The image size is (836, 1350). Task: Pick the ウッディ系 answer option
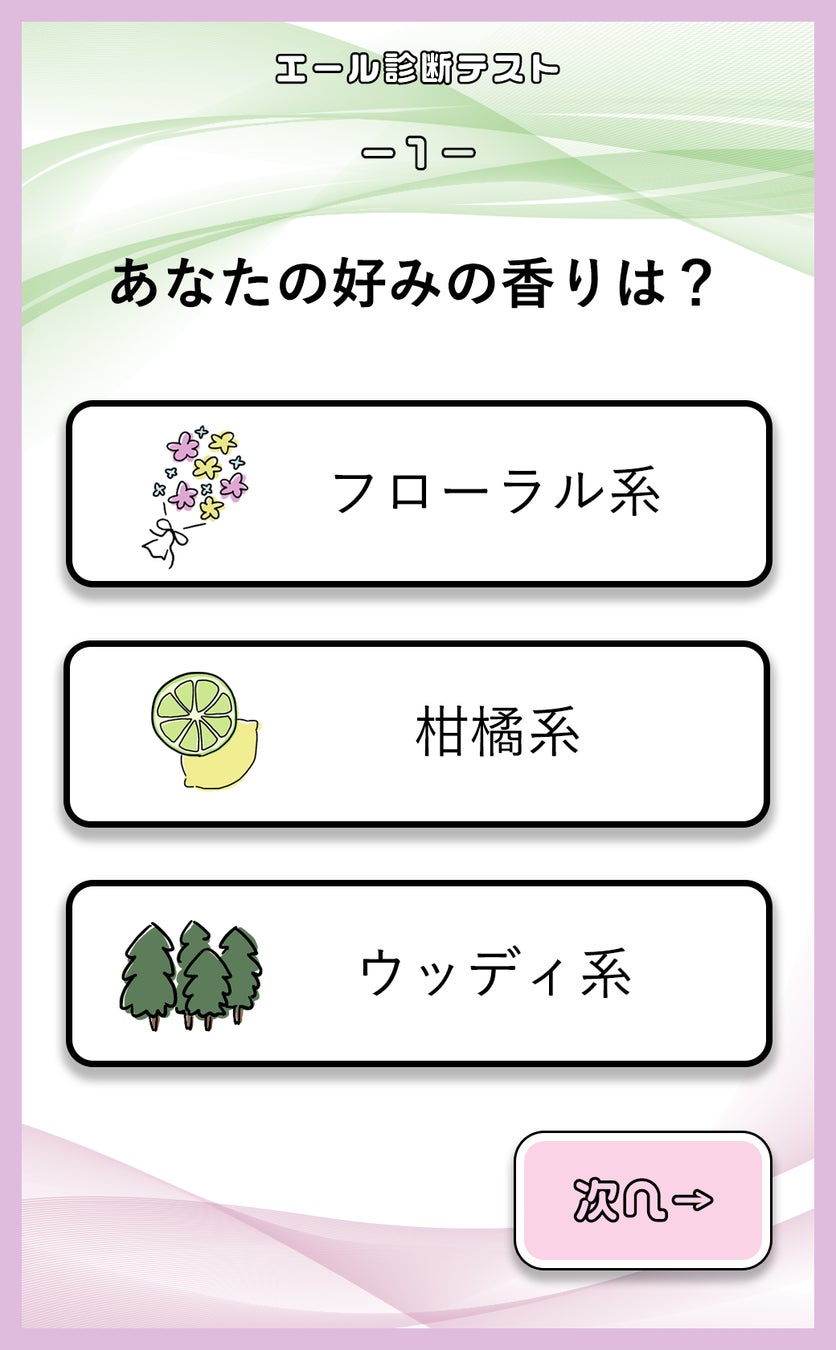[418, 974]
